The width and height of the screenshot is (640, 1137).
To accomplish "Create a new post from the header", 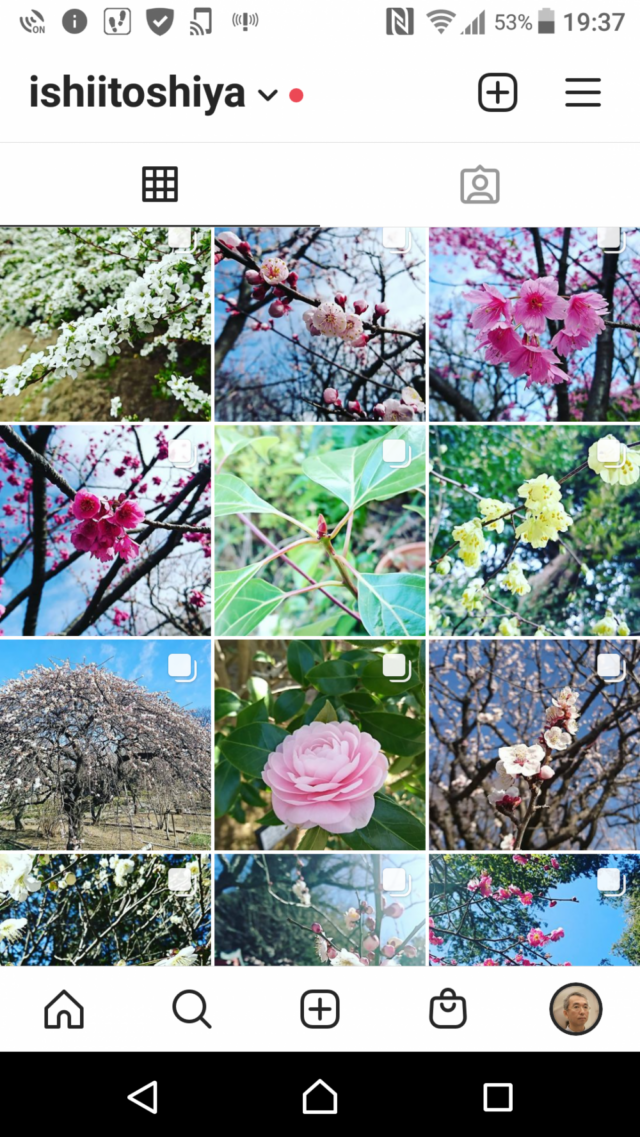I will 497,93.
